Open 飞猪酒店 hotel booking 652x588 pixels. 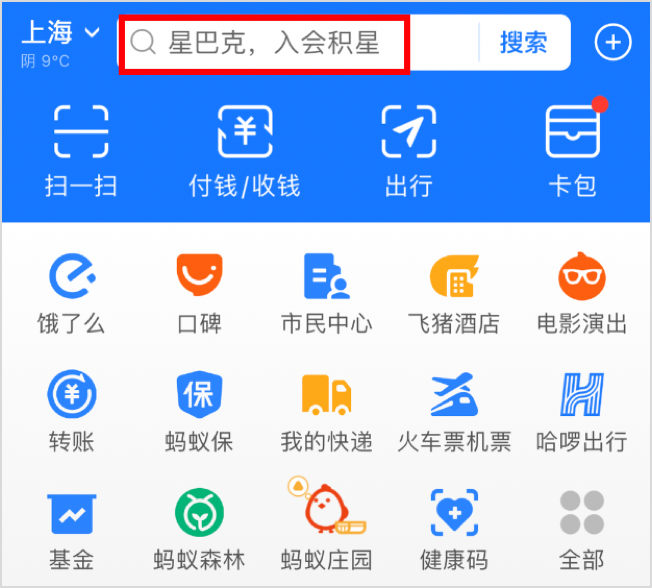point(453,292)
